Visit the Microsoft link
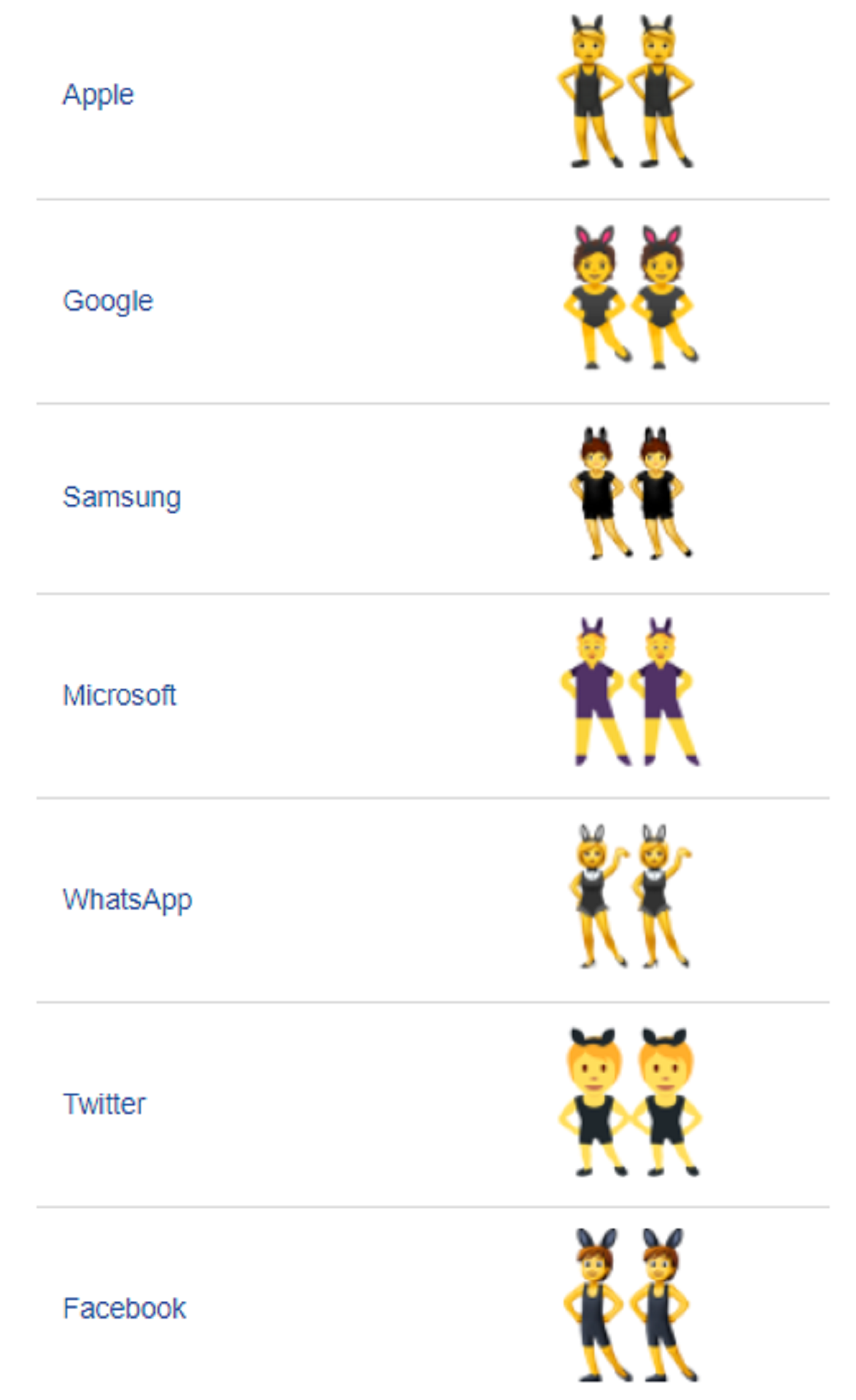 (120, 695)
